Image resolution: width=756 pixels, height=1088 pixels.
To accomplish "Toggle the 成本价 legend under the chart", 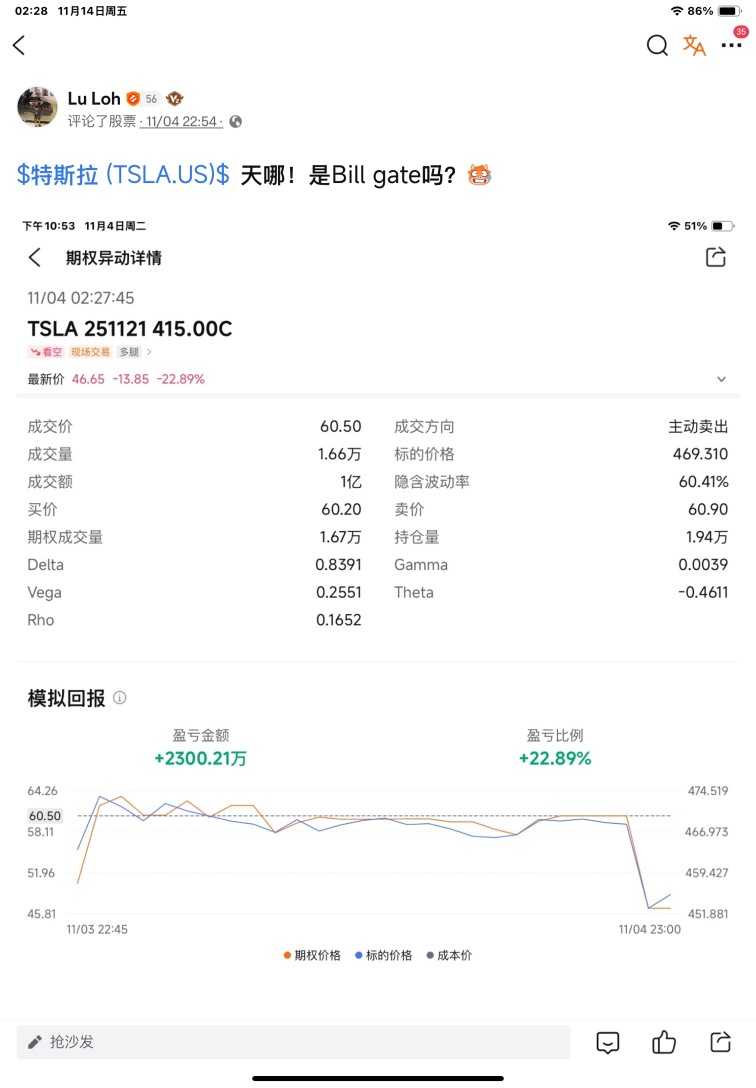I will point(450,954).
